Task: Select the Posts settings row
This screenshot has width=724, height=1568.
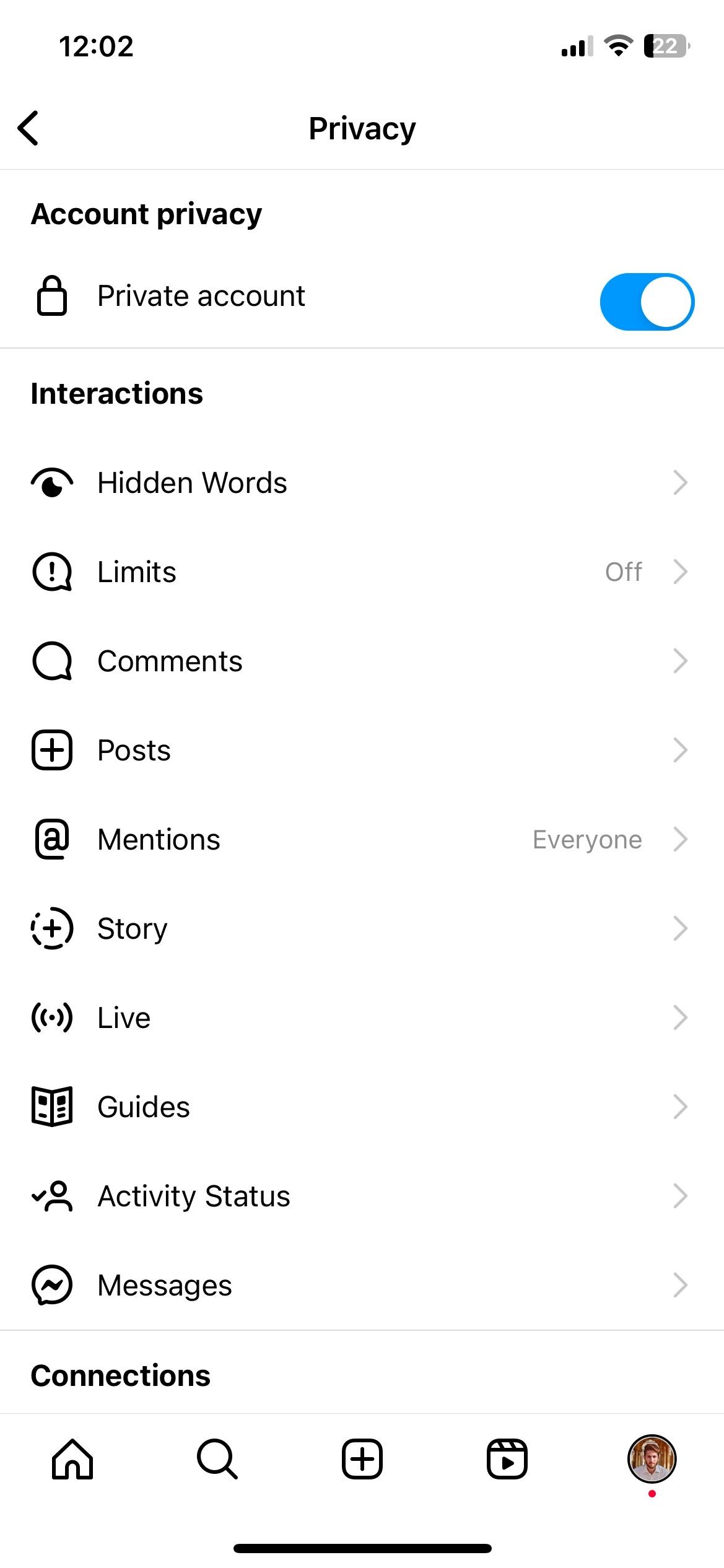Action: tap(362, 750)
